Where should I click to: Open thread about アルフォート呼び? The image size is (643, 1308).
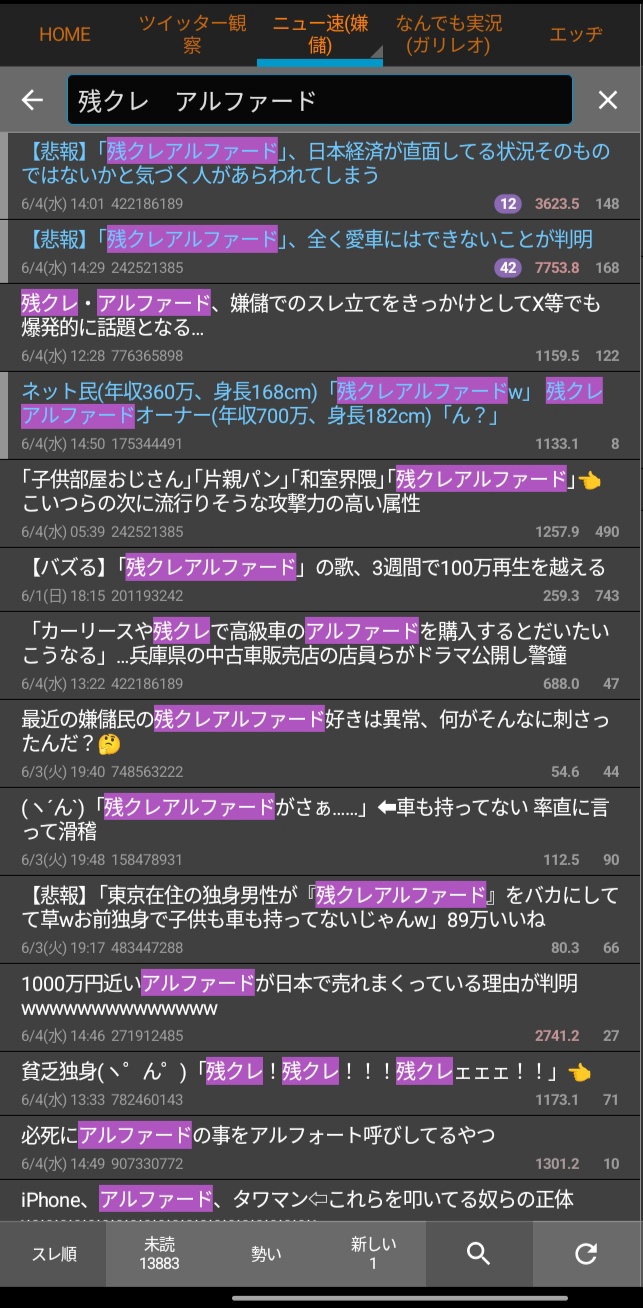tap(321, 1147)
